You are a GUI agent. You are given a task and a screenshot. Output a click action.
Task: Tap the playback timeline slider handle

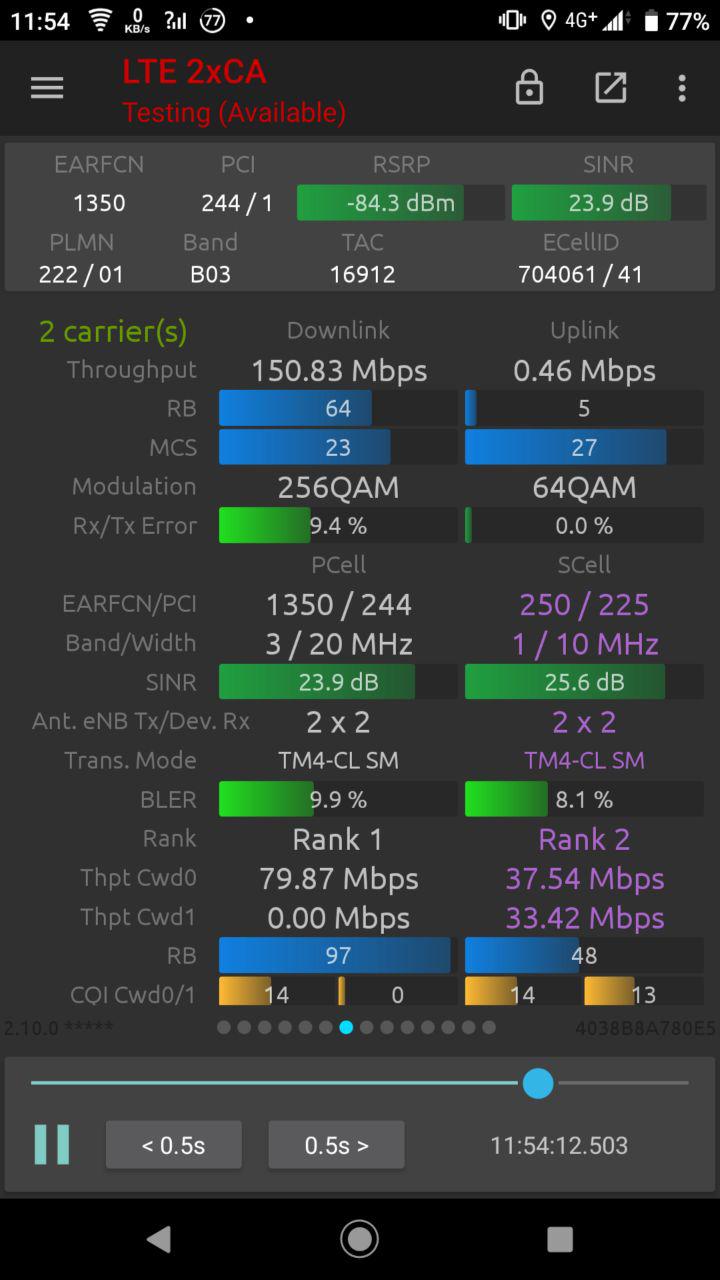click(x=538, y=1083)
